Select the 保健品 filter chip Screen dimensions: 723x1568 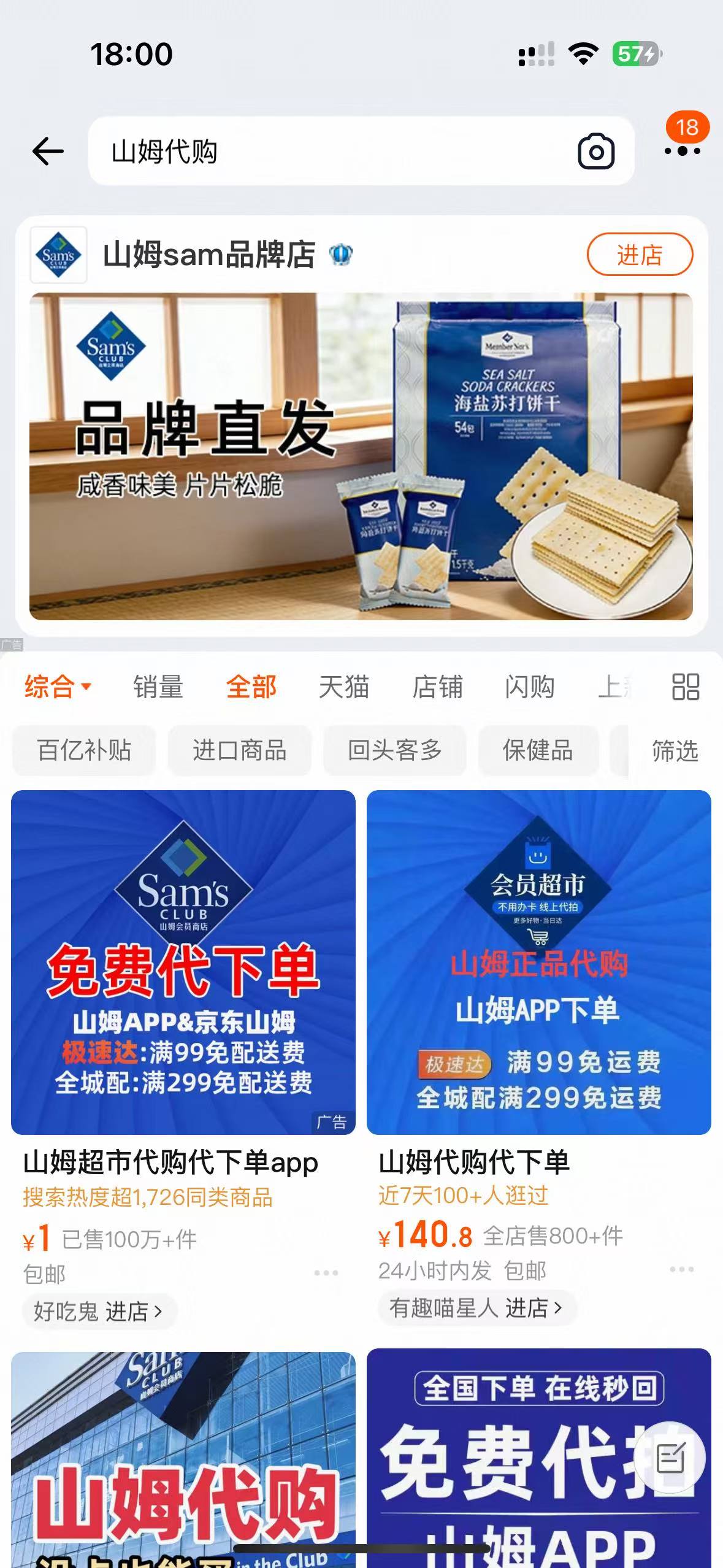(538, 750)
